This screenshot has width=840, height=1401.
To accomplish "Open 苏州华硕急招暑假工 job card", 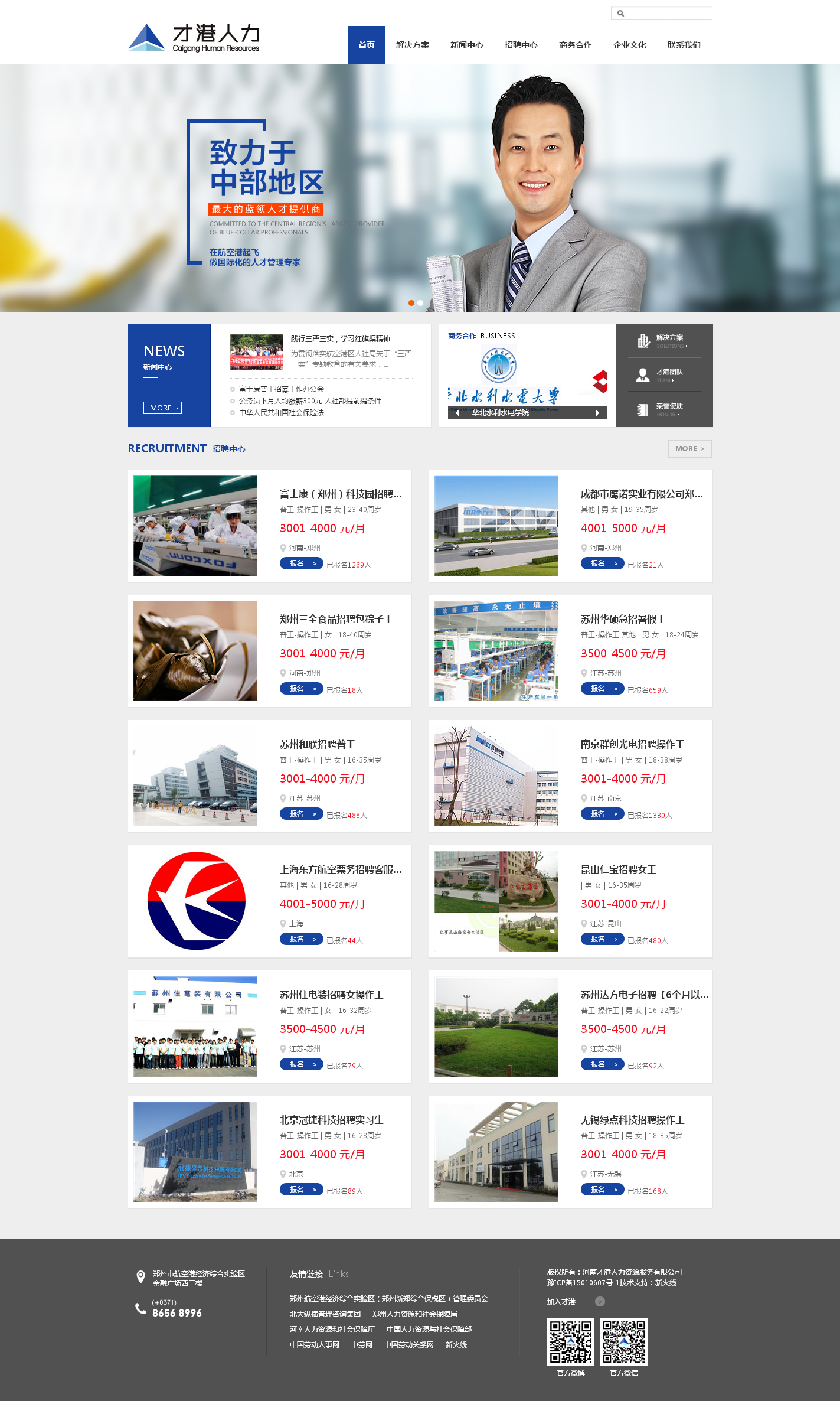I will click(623, 619).
